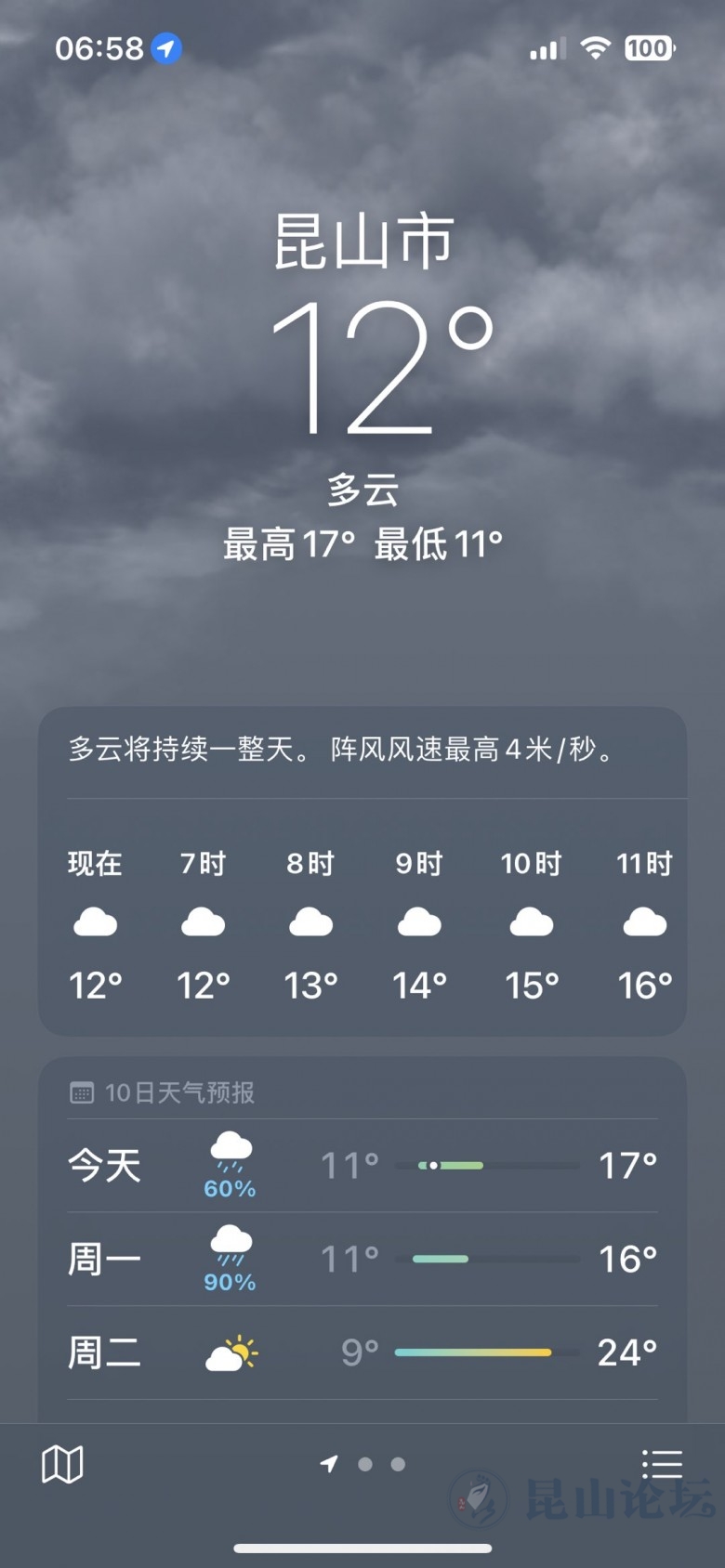Viewport: 725px width, 1568px height.
Task: Open the weather map icon
Action: [x=62, y=1465]
